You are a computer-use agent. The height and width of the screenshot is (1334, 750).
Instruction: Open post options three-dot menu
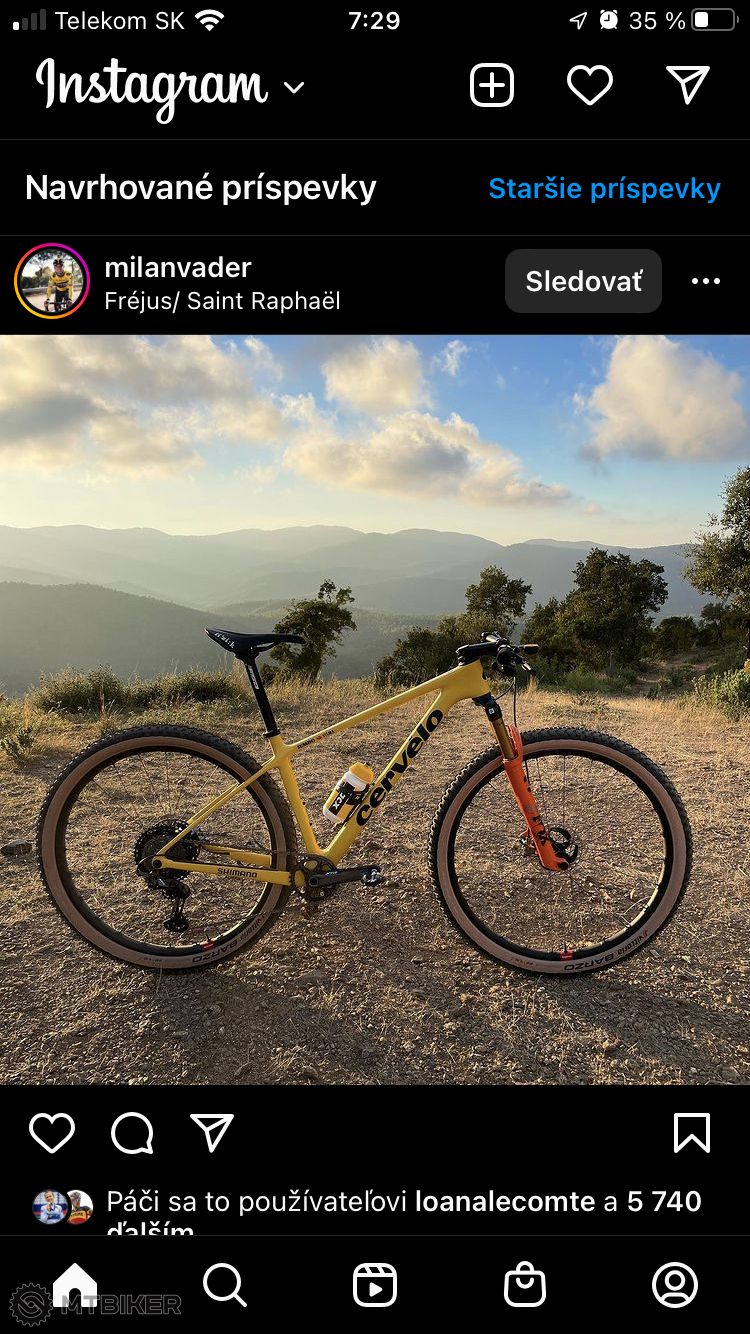706,282
